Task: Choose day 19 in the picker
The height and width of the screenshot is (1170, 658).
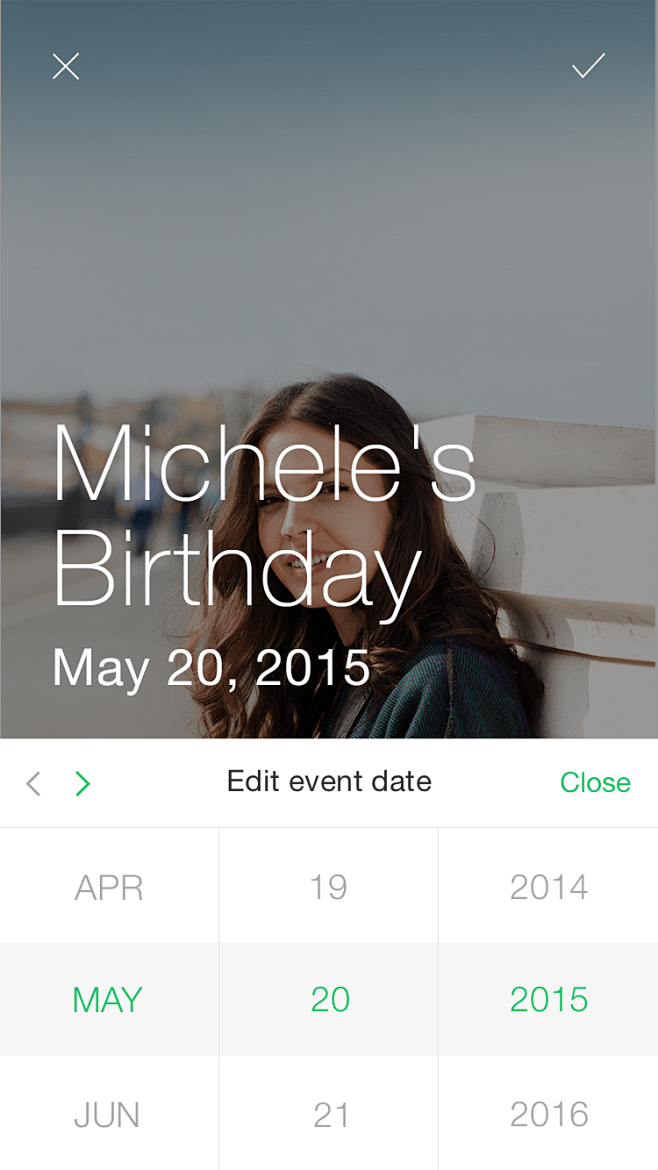Action: tap(328, 887)
